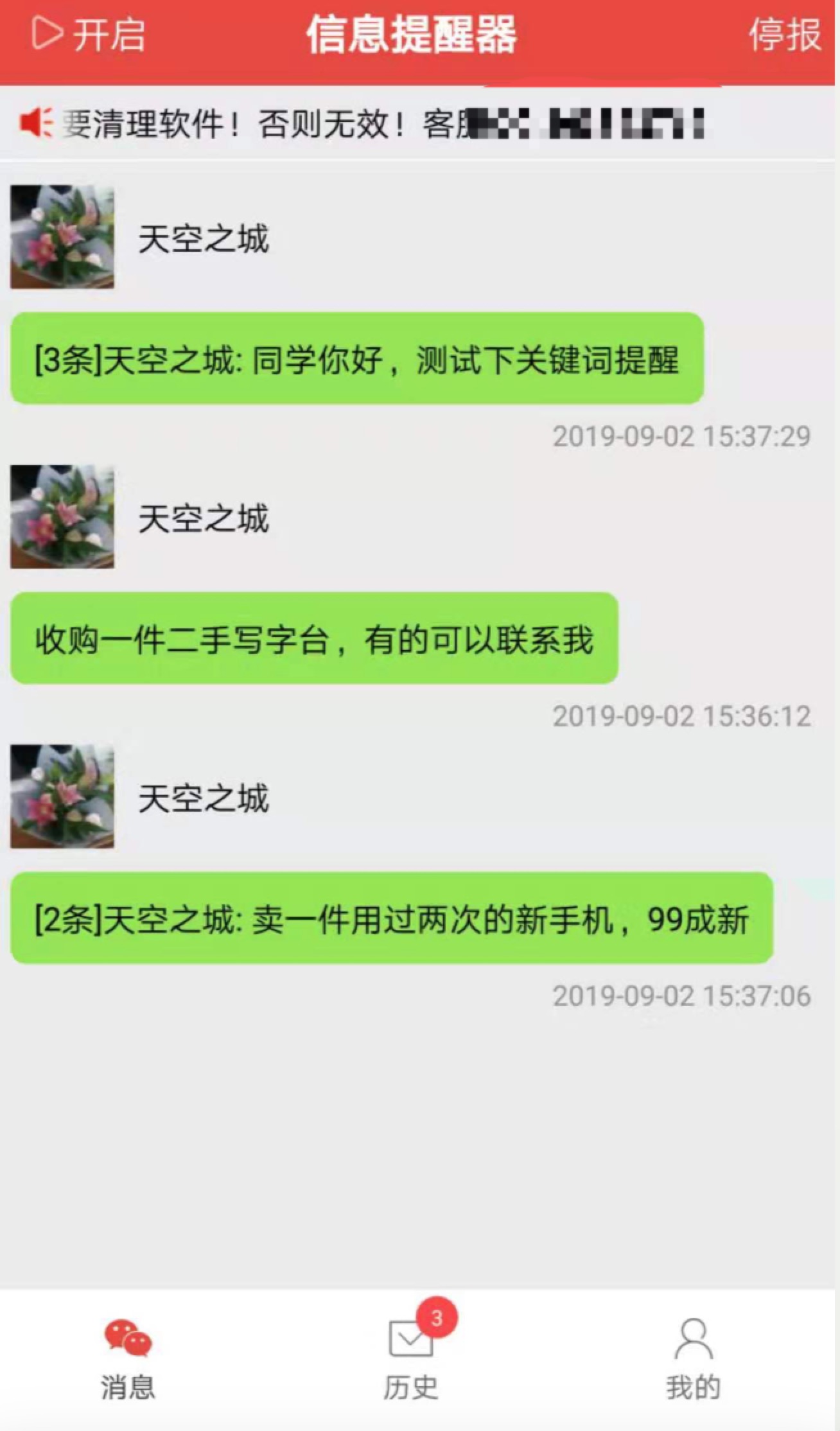Go to the 我的 profile tab
This screenshot has height=1431, width=840.
point(693,1358)
